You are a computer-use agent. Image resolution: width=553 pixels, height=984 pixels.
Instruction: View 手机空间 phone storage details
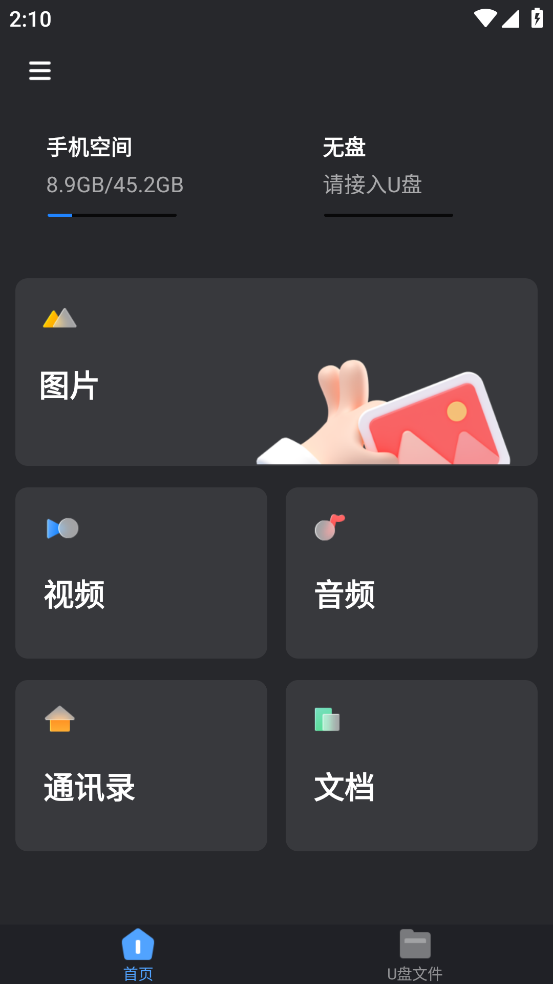[115, 175]
